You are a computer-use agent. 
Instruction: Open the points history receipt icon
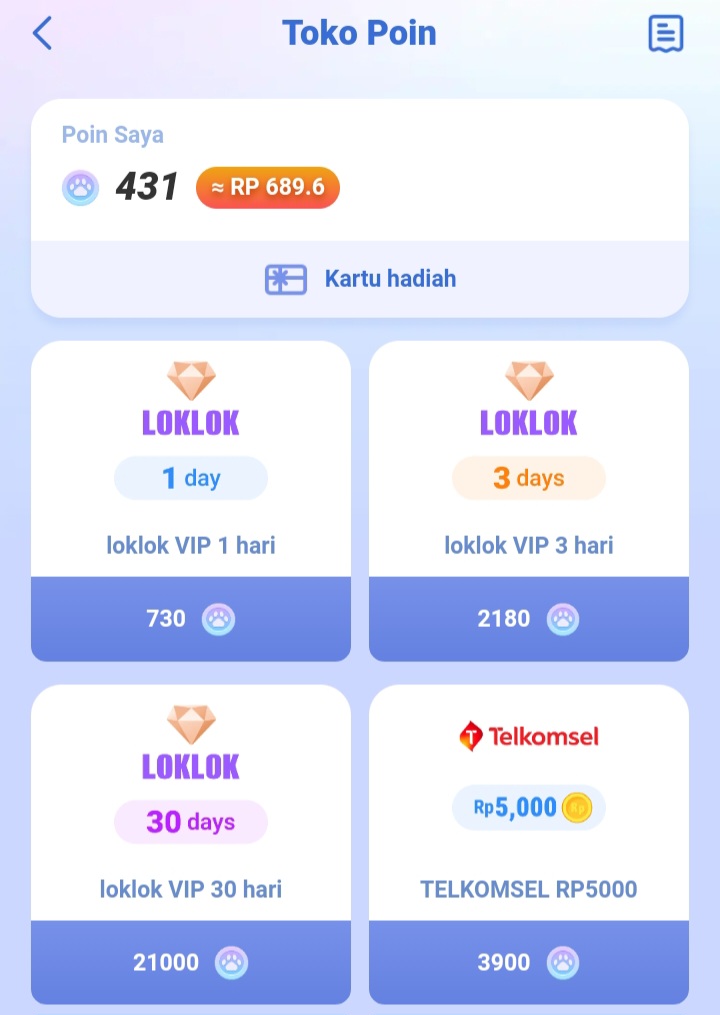pyautogui.click(x=665, y=33)
